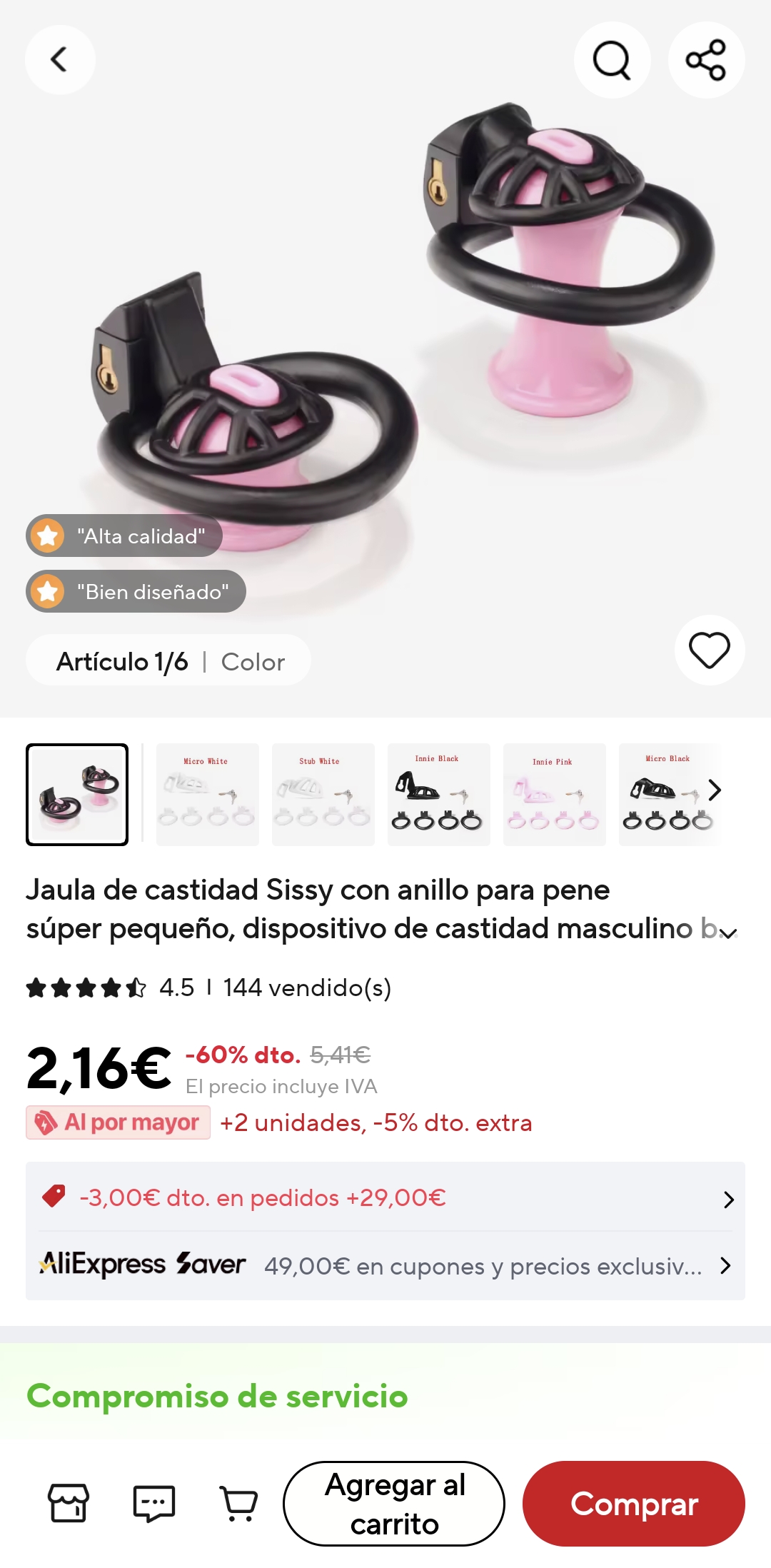
Task: Choose the Innie Pink variant
Action: 554,795
